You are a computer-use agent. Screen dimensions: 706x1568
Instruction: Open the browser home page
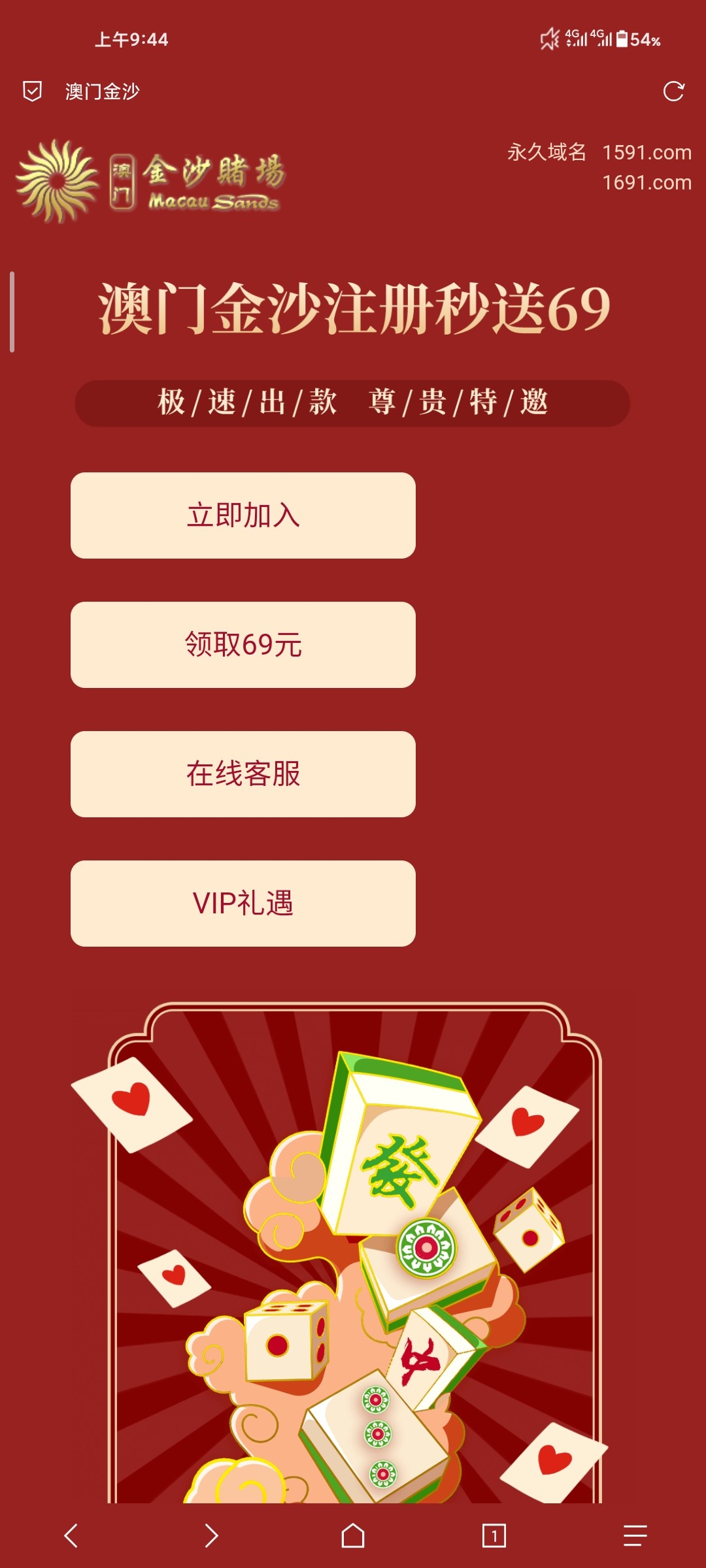click(x=353, y=1535)
